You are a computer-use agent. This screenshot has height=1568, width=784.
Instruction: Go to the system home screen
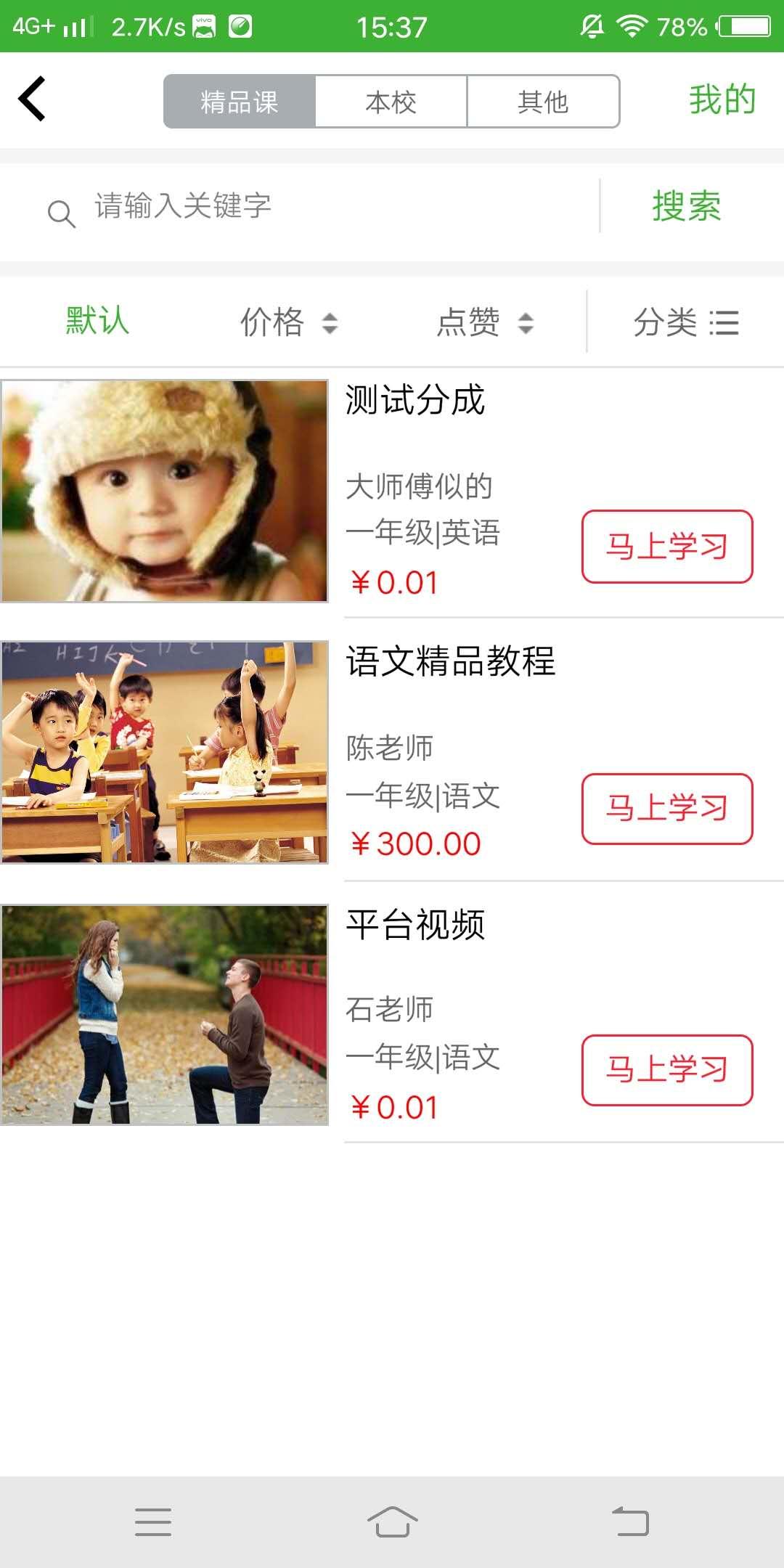392,1522
